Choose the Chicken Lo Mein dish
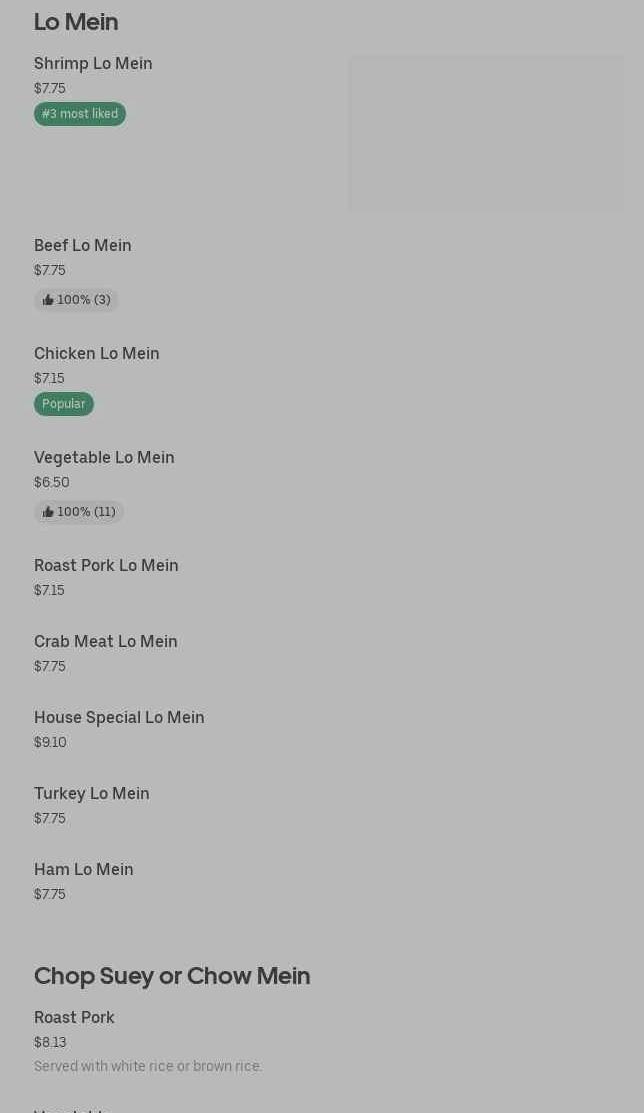 point(97,354)
